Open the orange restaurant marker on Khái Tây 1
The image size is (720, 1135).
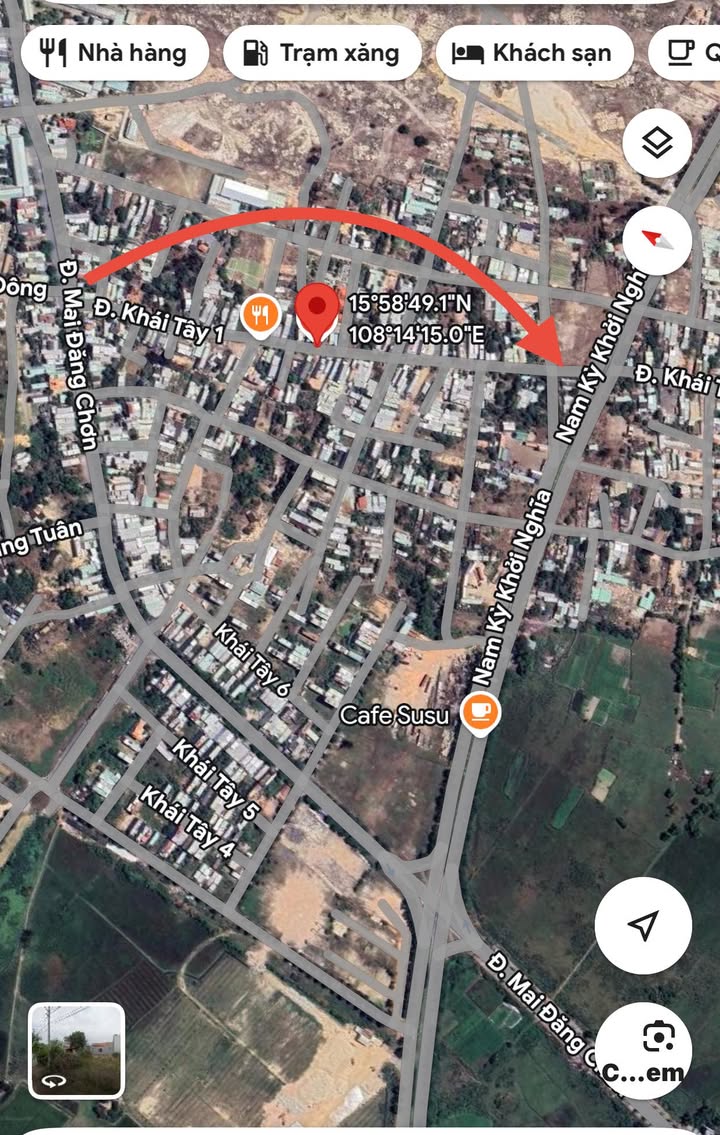pyautogui.click(x=260, y=317)
